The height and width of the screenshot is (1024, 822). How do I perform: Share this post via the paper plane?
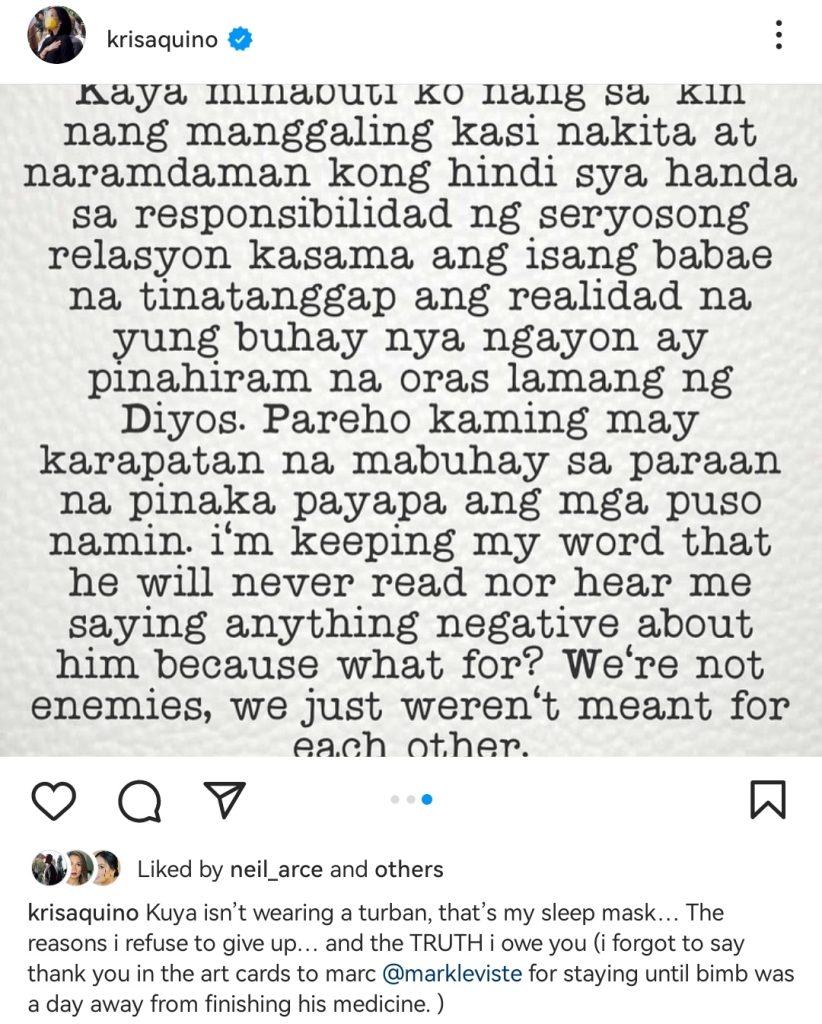[223, 799]
